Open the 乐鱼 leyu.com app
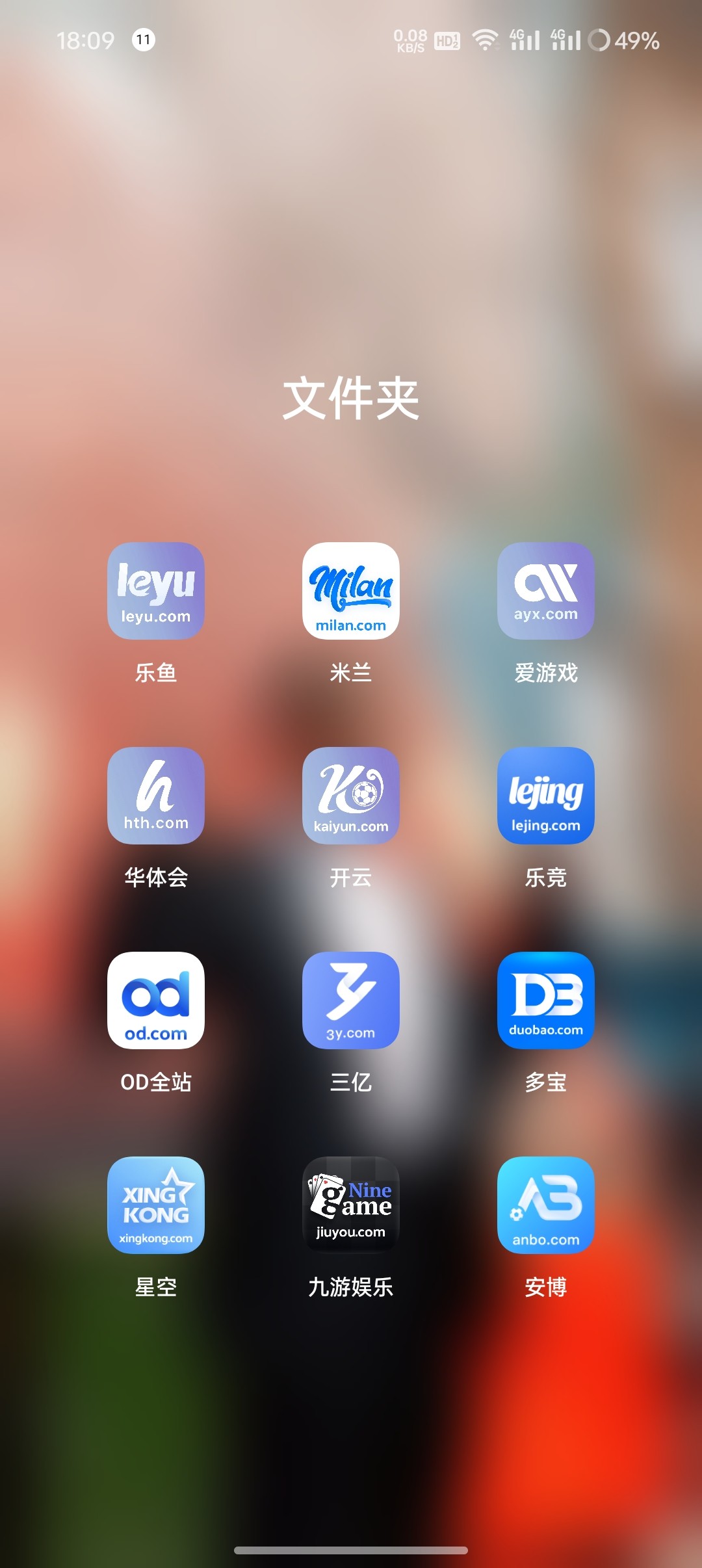Image resolution: width=702 pixels, height=1568 pixels. click(156, 590)
